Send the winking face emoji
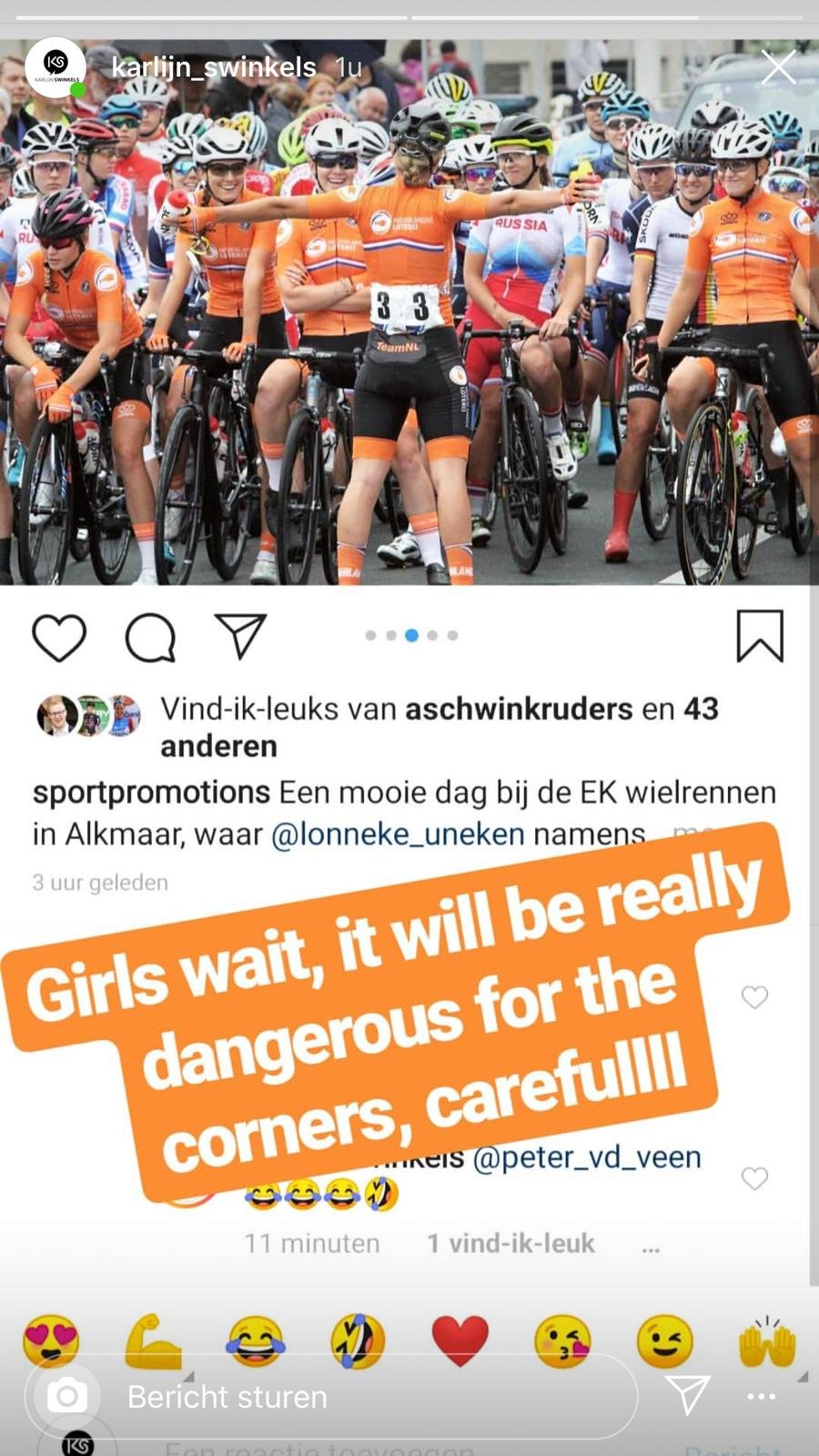Image resolution: width=819 pixels, height=1456 pixels. (x=664, y=1341)
